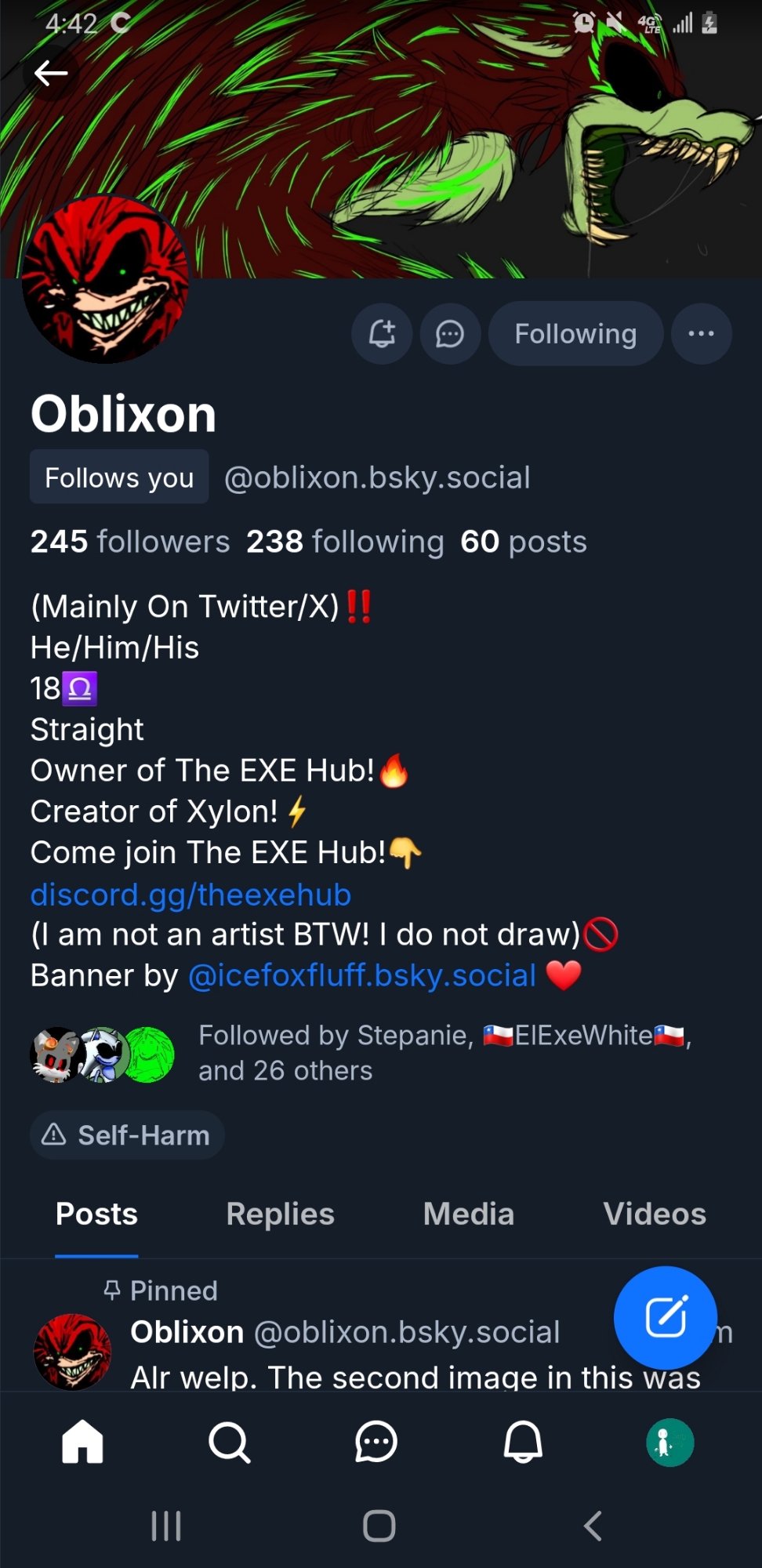The width and height of the screenshot is (762, 1568).
Task: Send Oblixon a direct message
Action: pos(450,334)
